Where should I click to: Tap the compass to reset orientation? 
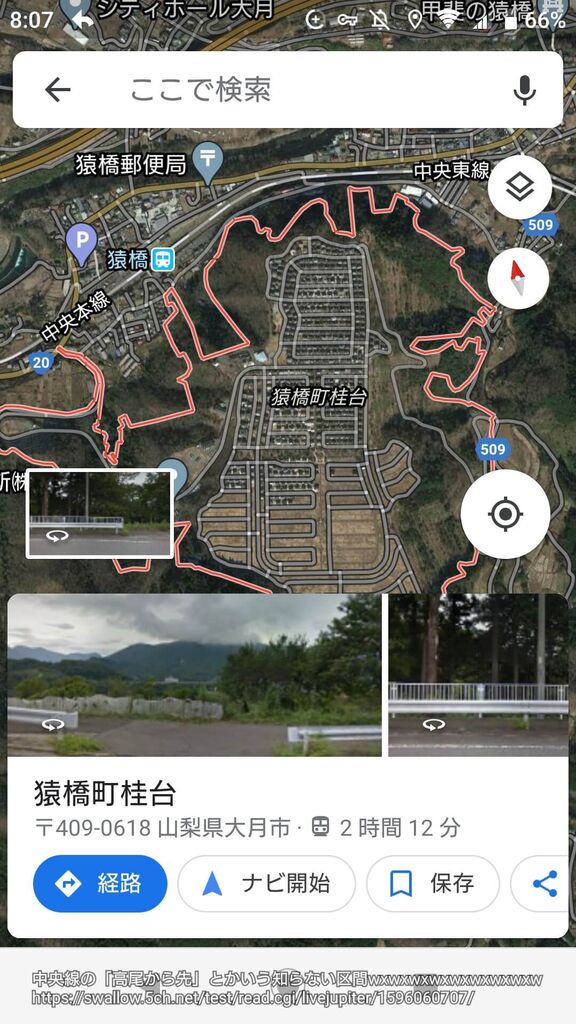coord(518,278)
